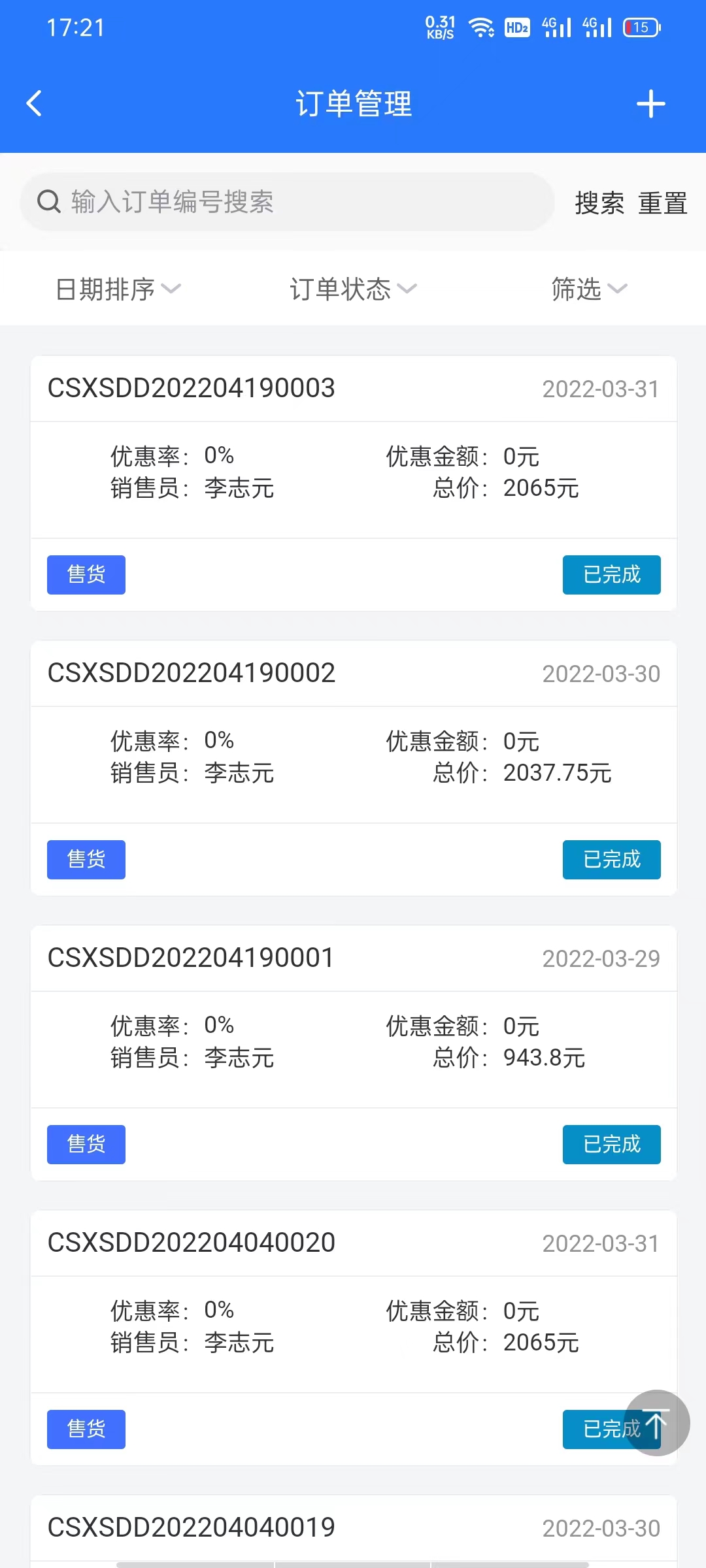Screen dimensions: 706x1568
Task: Open the 筛选 filter options
Action: click(x=588, y=289)
